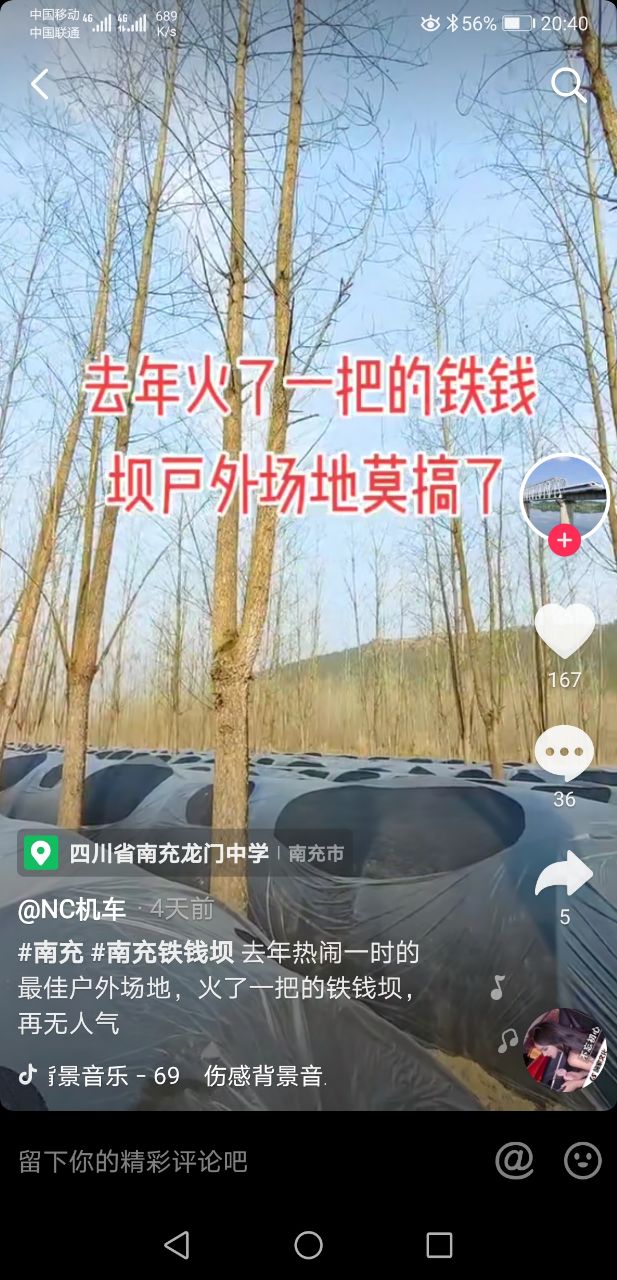Open the 四川省南充龙门中学 location tag
Screen dimensions: 617x1280
[x=168, y=853]
